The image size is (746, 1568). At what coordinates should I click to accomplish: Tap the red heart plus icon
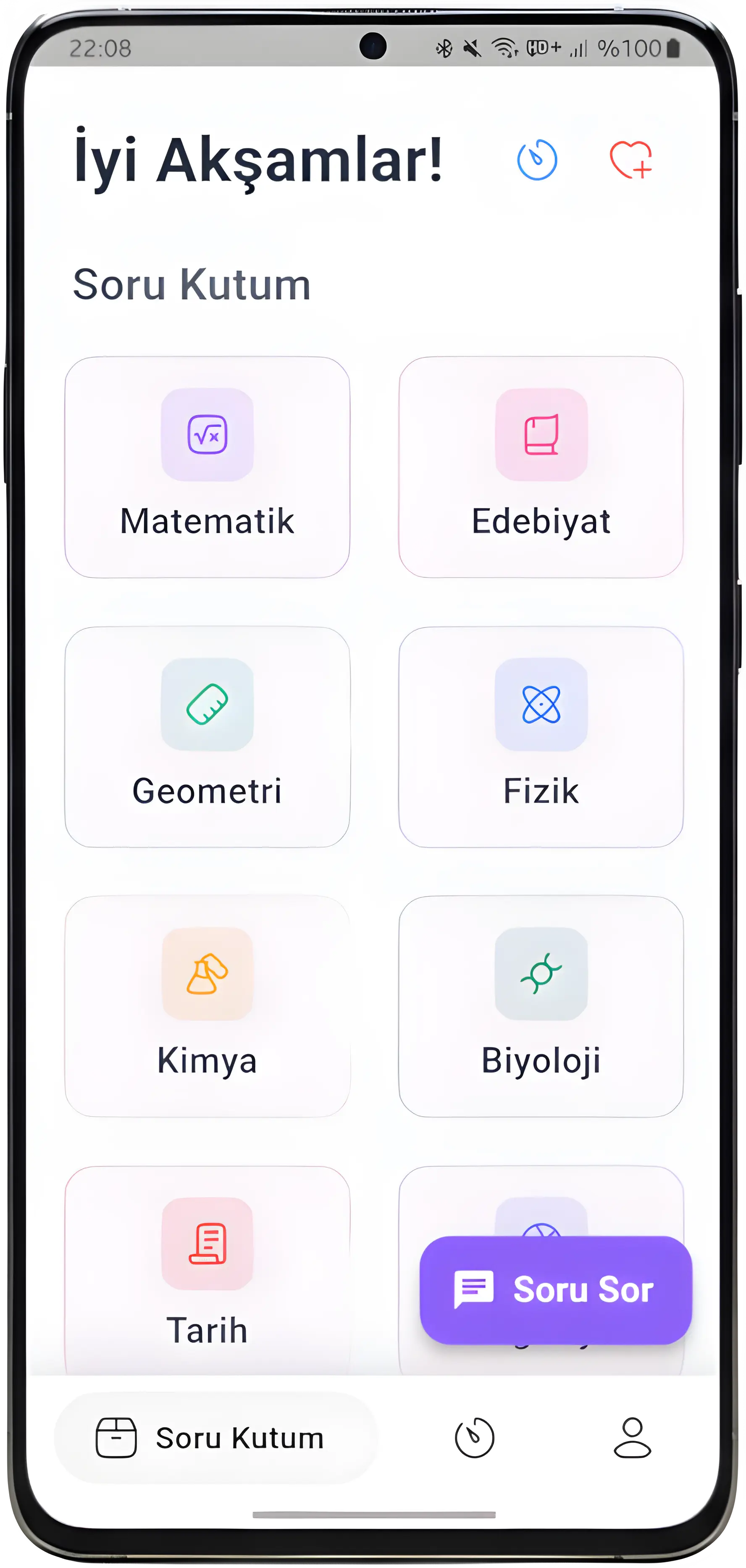[631, 160]
